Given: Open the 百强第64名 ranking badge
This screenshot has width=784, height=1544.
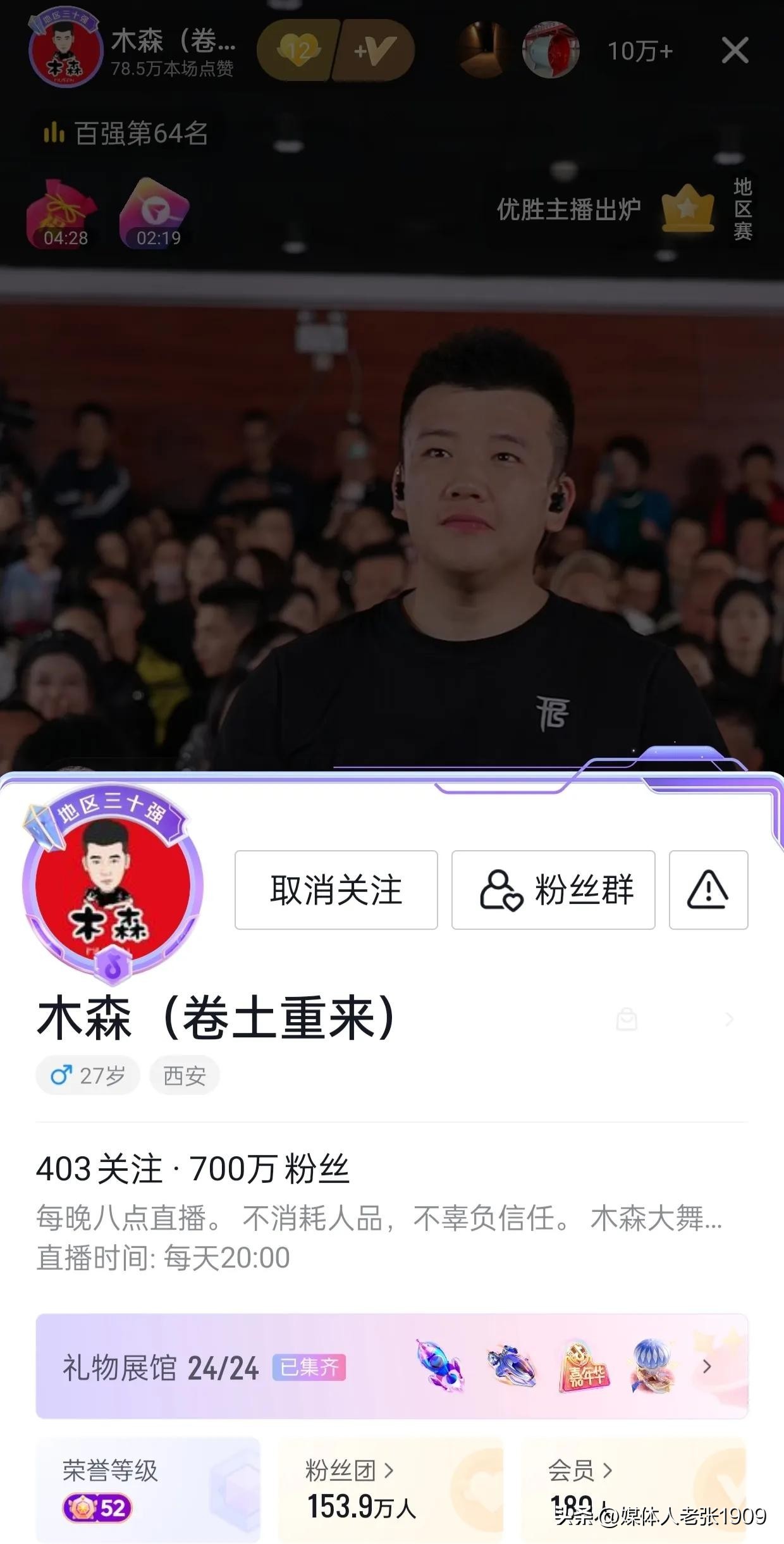Looking at the screenshot, I should [x=126, y=133].
